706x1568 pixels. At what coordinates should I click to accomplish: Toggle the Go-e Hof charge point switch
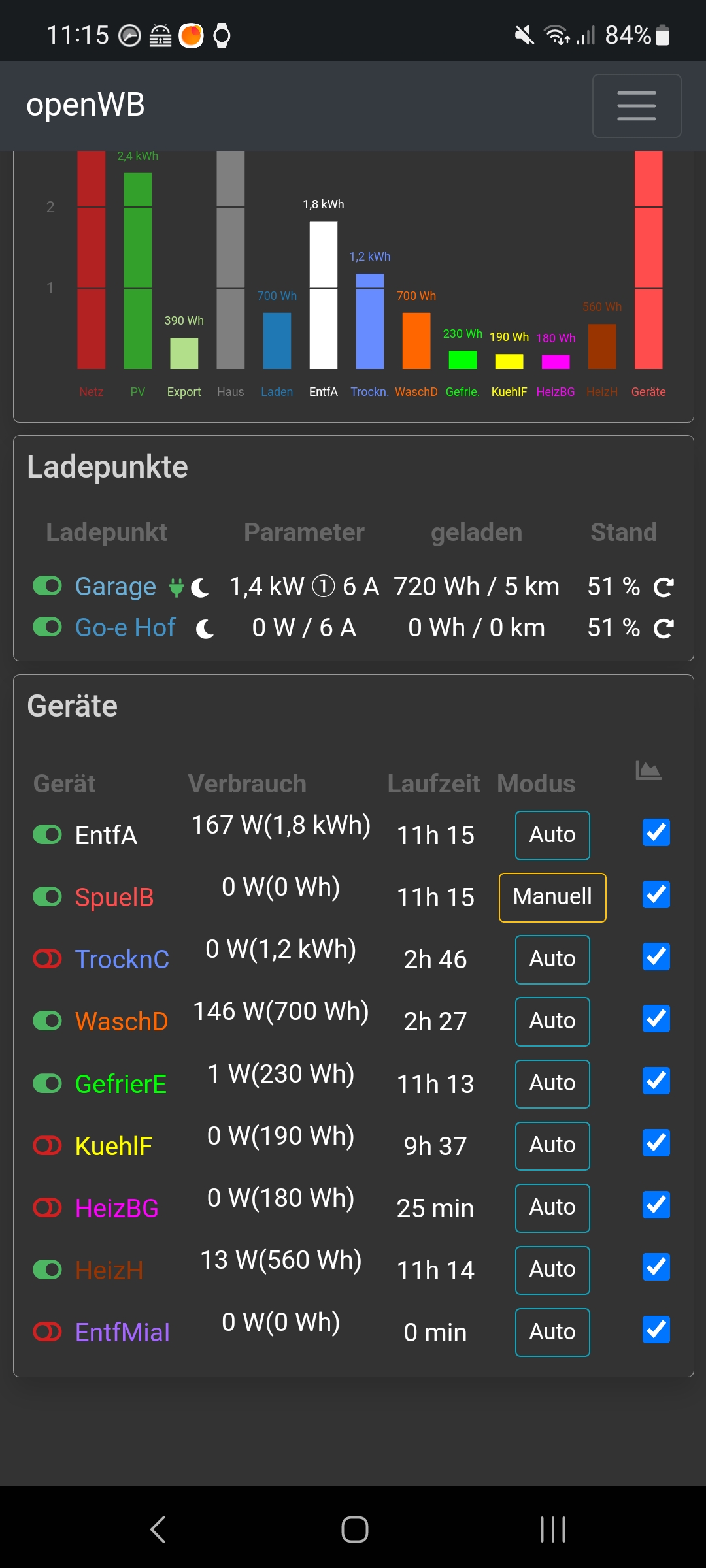point(48,627)
